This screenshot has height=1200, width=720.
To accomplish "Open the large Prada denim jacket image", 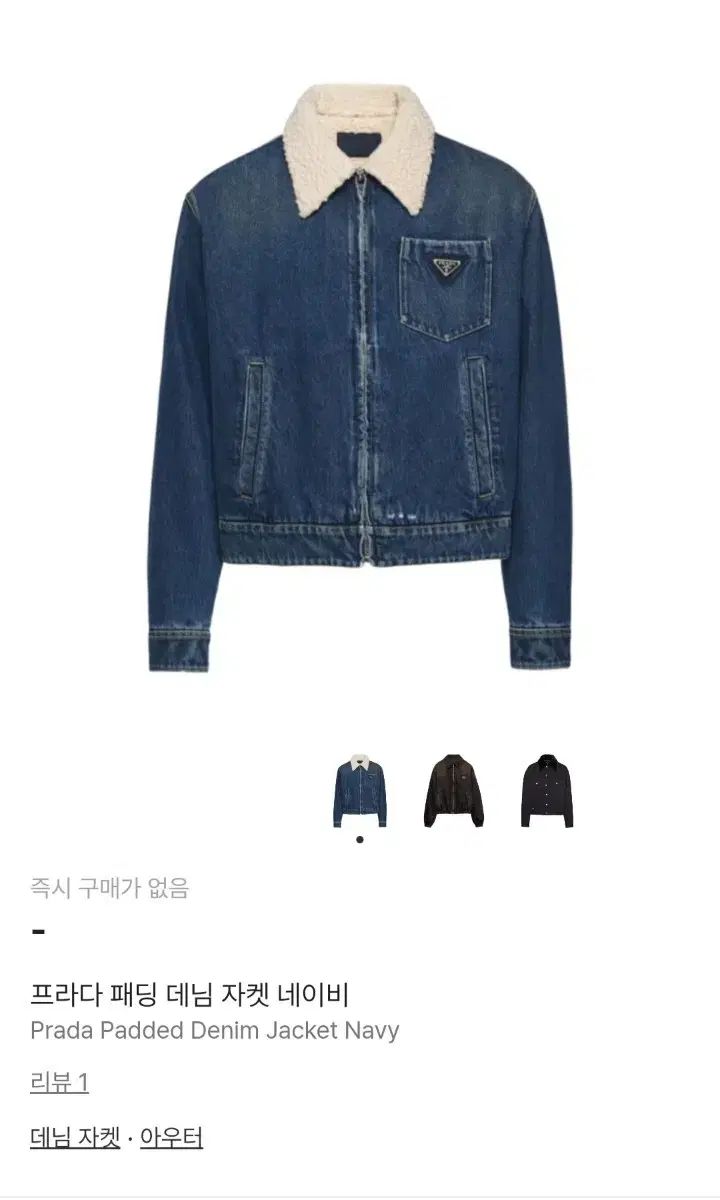I will 360,380.
